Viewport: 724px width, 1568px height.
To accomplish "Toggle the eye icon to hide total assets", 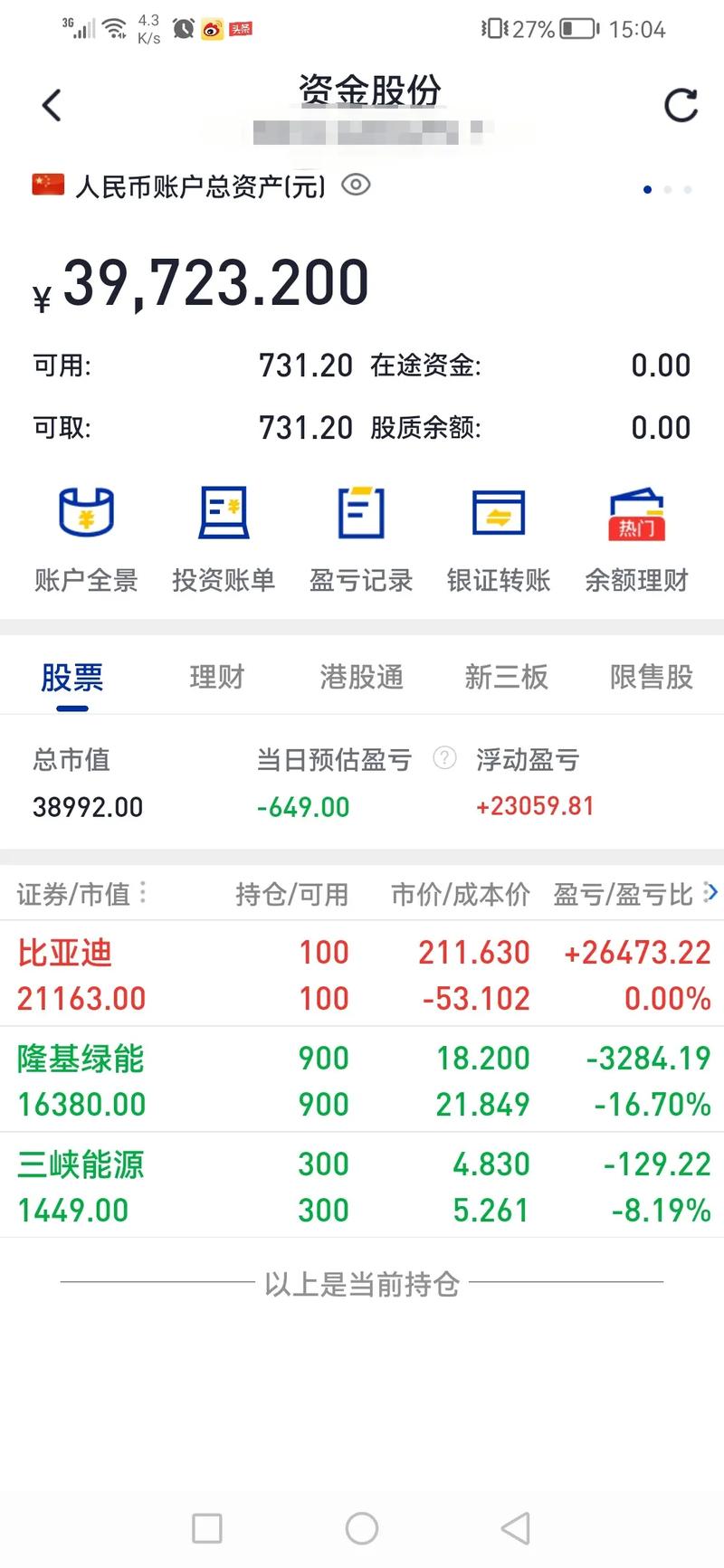I will (x=356, y=185).
